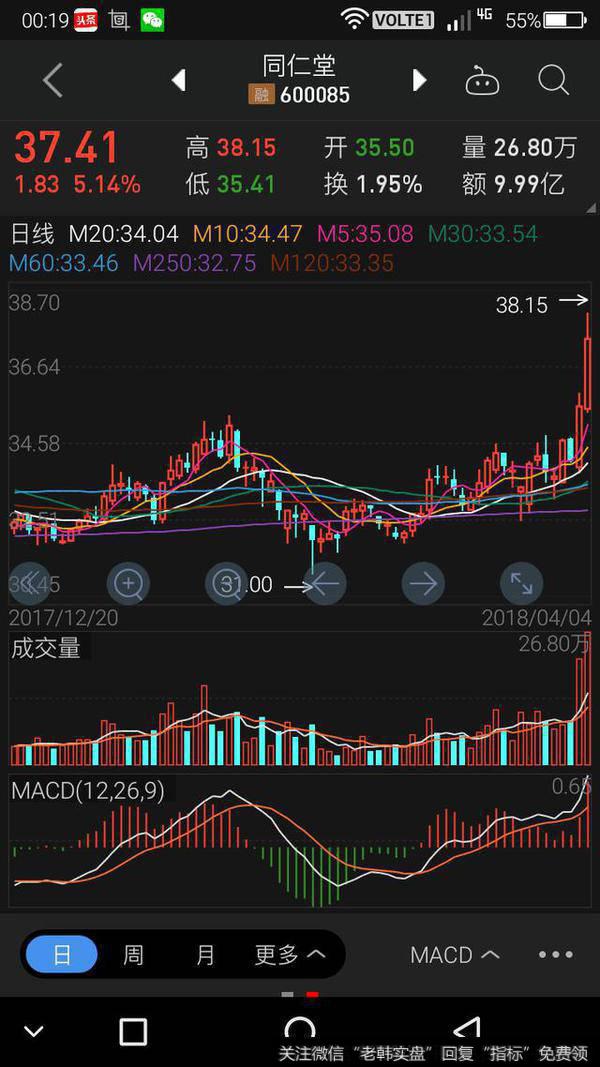Screen dimensions: 600x1067
Task: Zoom in on the K-line chart
Action: click(x=129, y=583)
